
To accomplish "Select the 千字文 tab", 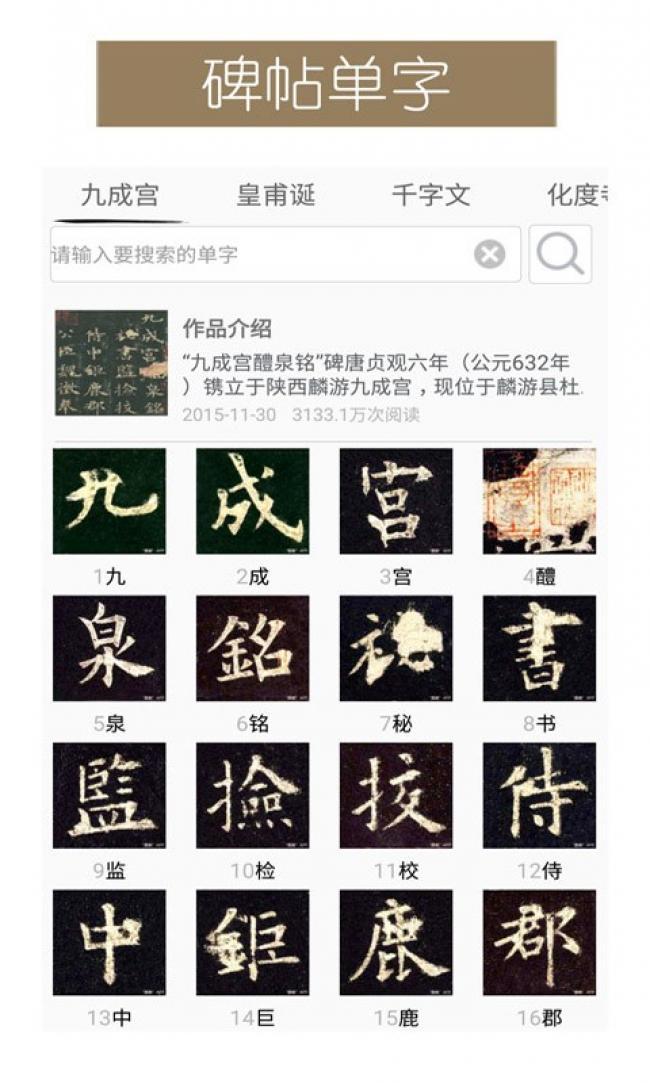I will pos(430,195).
